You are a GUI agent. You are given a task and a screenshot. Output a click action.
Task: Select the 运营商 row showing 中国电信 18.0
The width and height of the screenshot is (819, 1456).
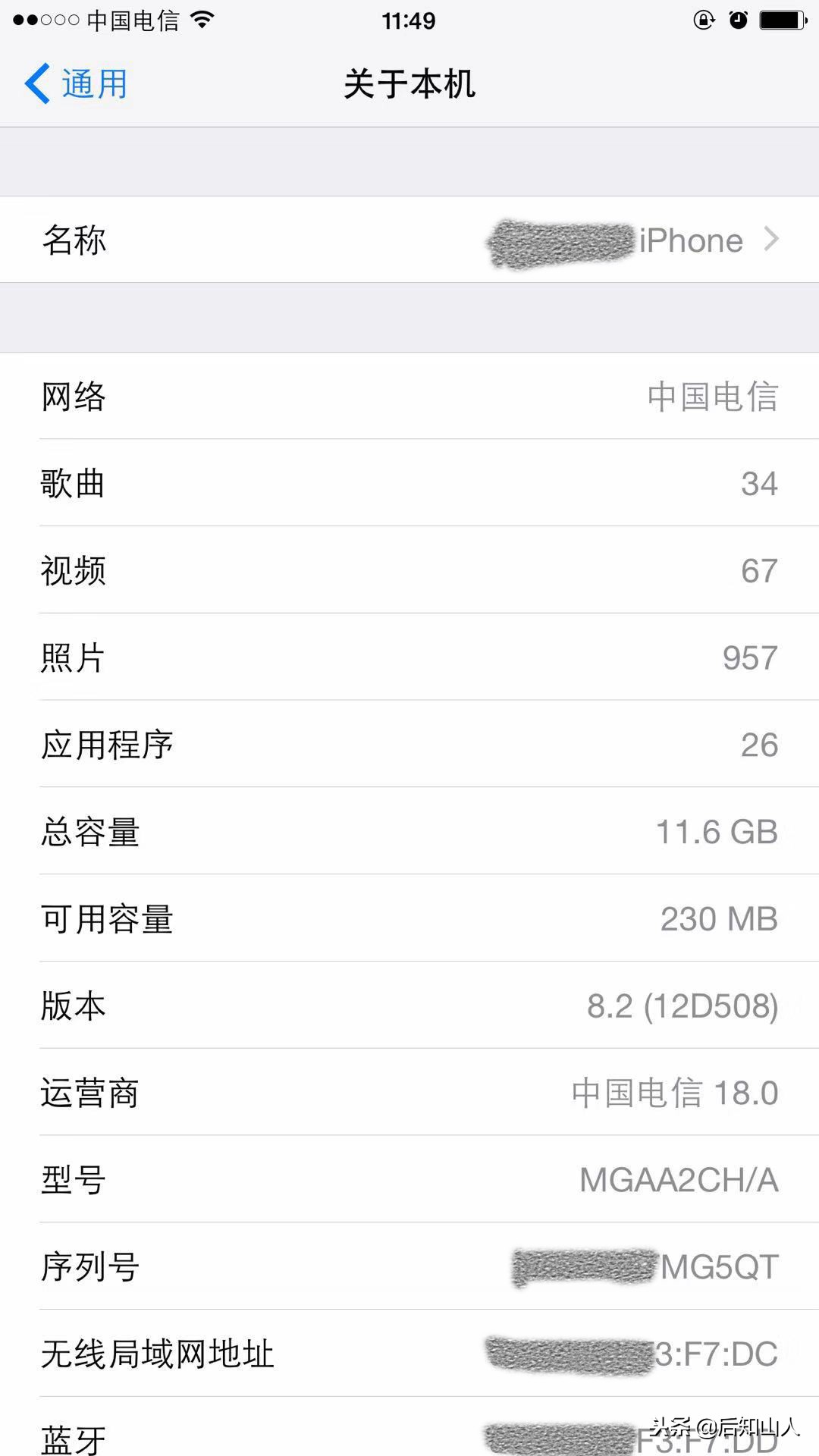tap(409, 1093)
